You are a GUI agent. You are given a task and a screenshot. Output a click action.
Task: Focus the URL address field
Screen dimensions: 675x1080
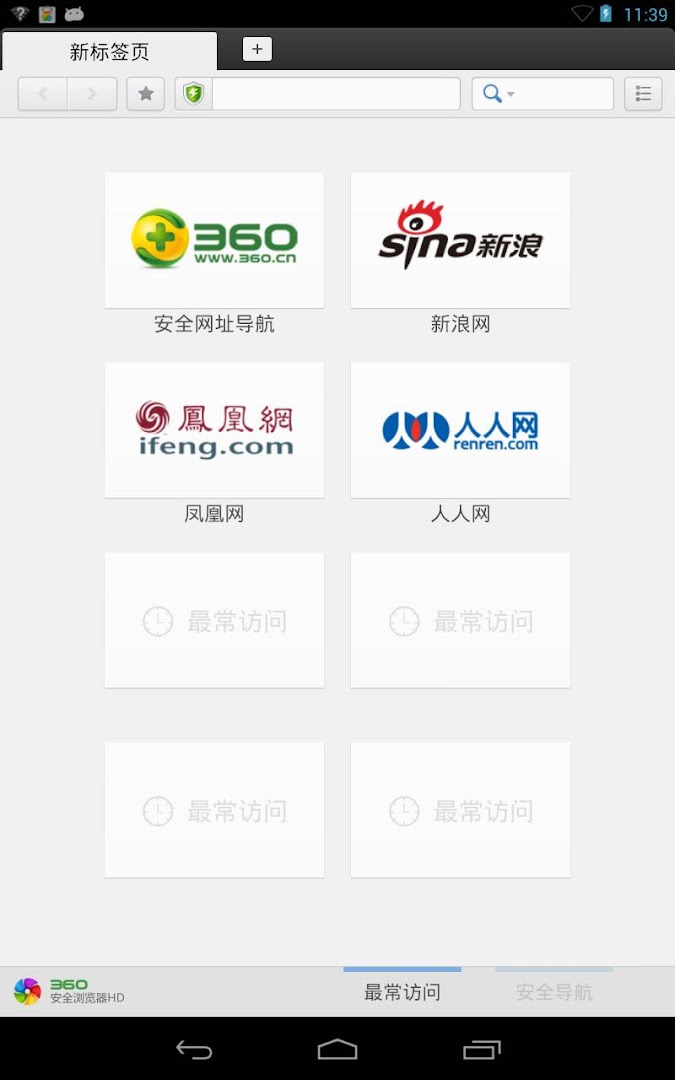pyautogui.click(x=335, y=94)
